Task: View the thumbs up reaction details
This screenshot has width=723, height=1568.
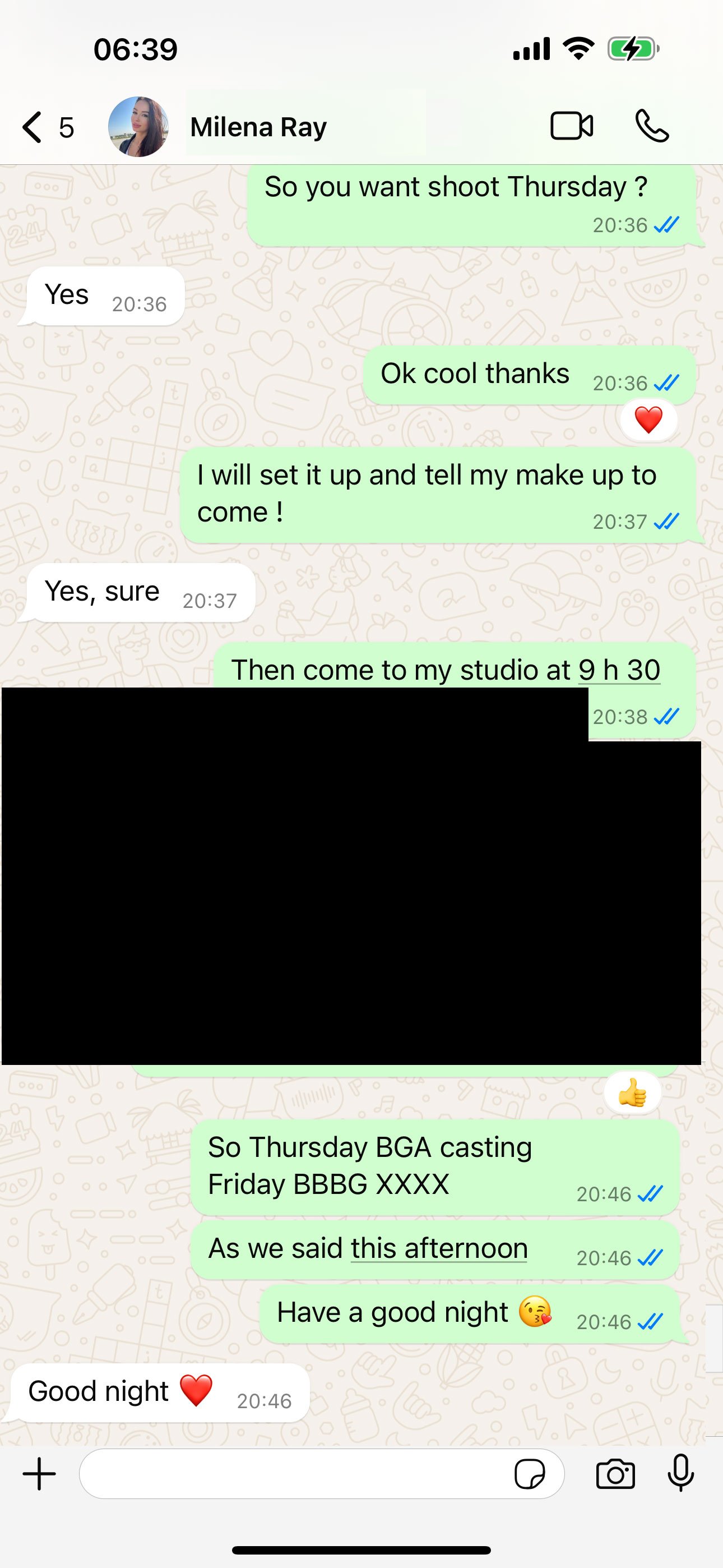Action: (632, 1093)
